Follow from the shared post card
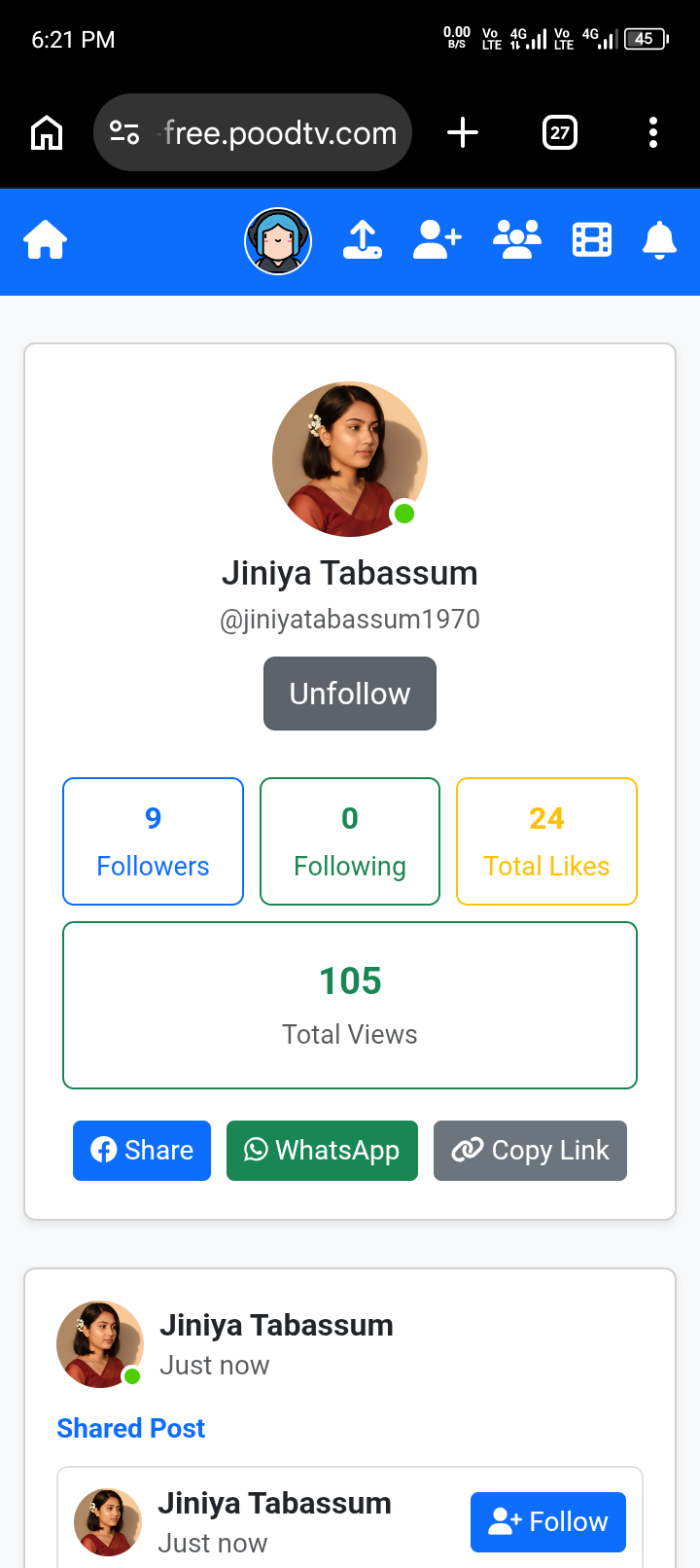Image resolution: width=700 pixels, height=1568 pixels. [x=548, y=1522]
